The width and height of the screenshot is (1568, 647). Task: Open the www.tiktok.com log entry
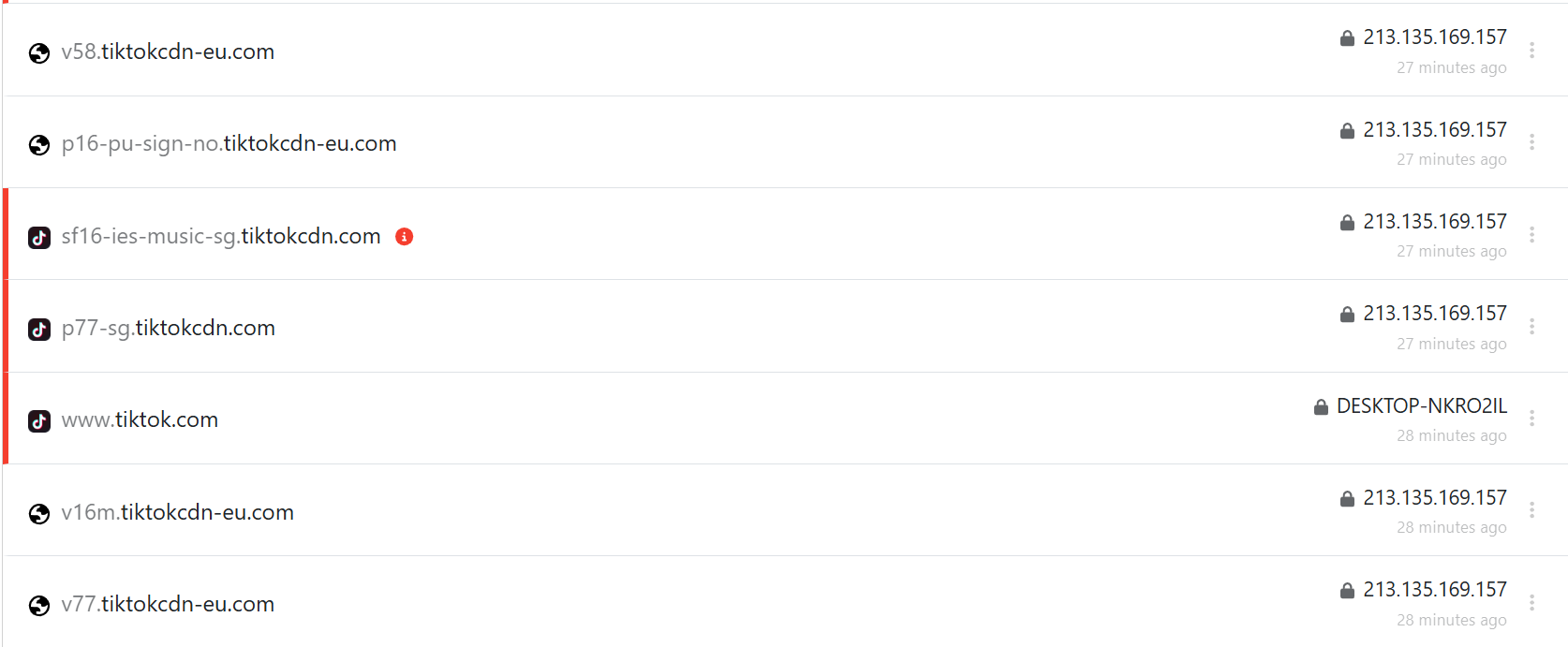coord(140,419)
